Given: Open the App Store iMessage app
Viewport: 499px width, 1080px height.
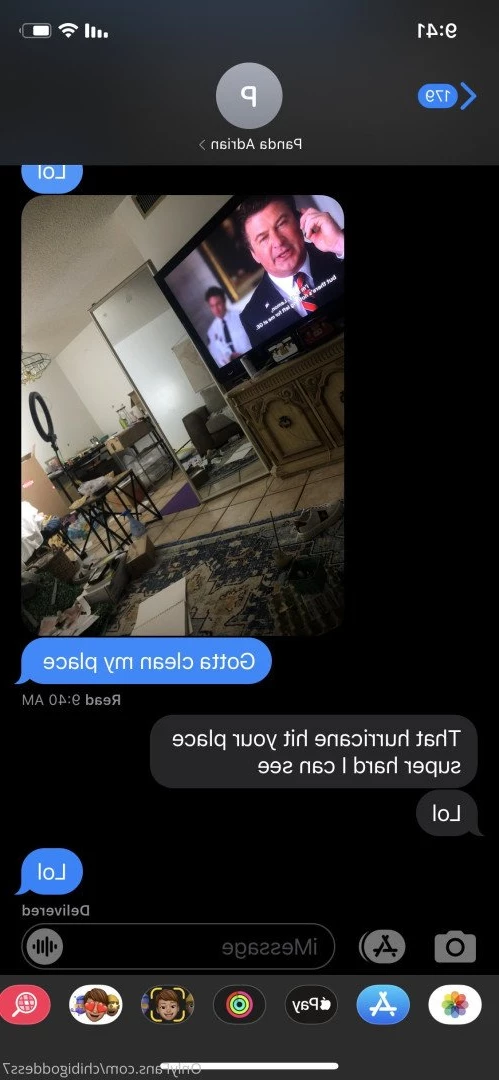Looking at the screenshot, I should click(383, 1004).
